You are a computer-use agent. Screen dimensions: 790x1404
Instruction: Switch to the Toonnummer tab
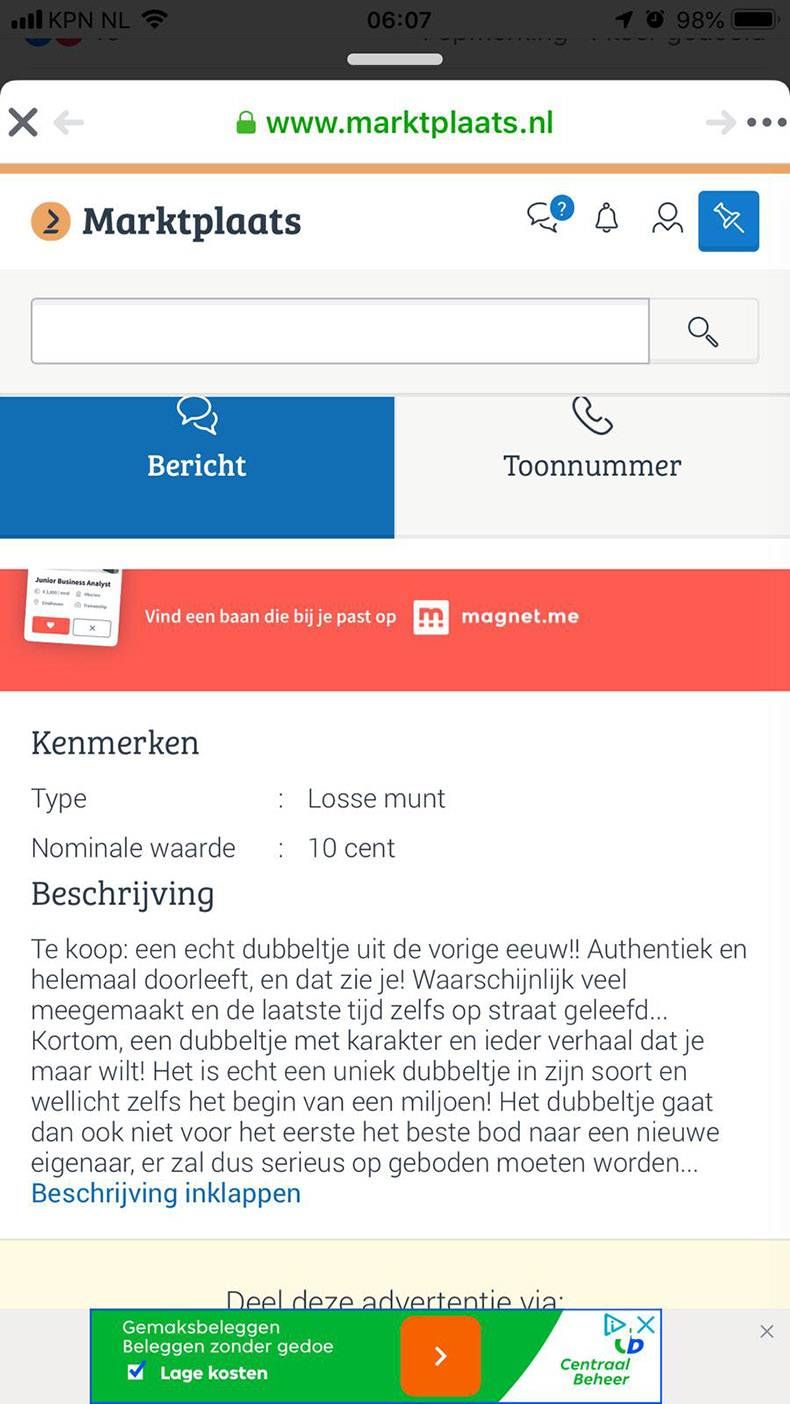[591, 465]
